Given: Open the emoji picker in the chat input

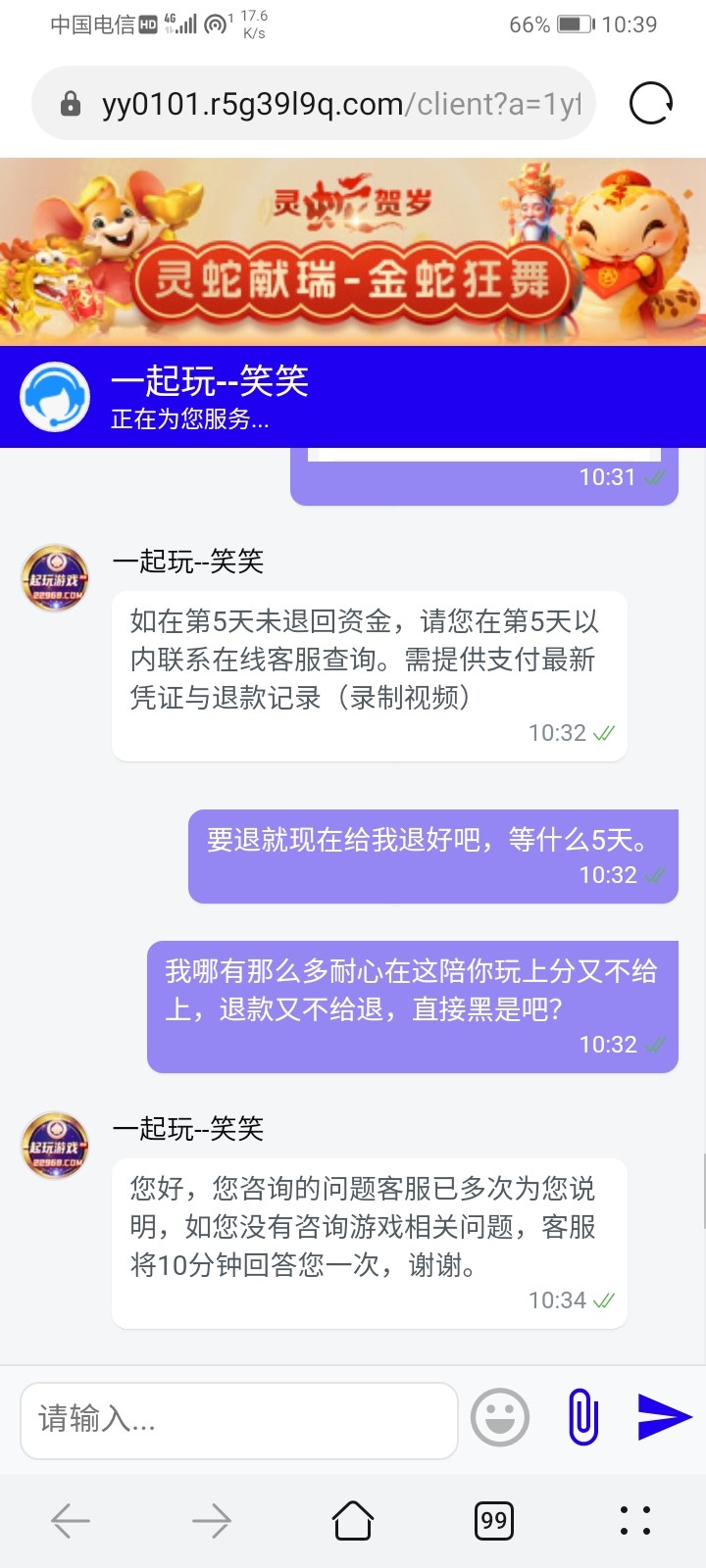Looking at the screenshot, I should point(501,1417).
